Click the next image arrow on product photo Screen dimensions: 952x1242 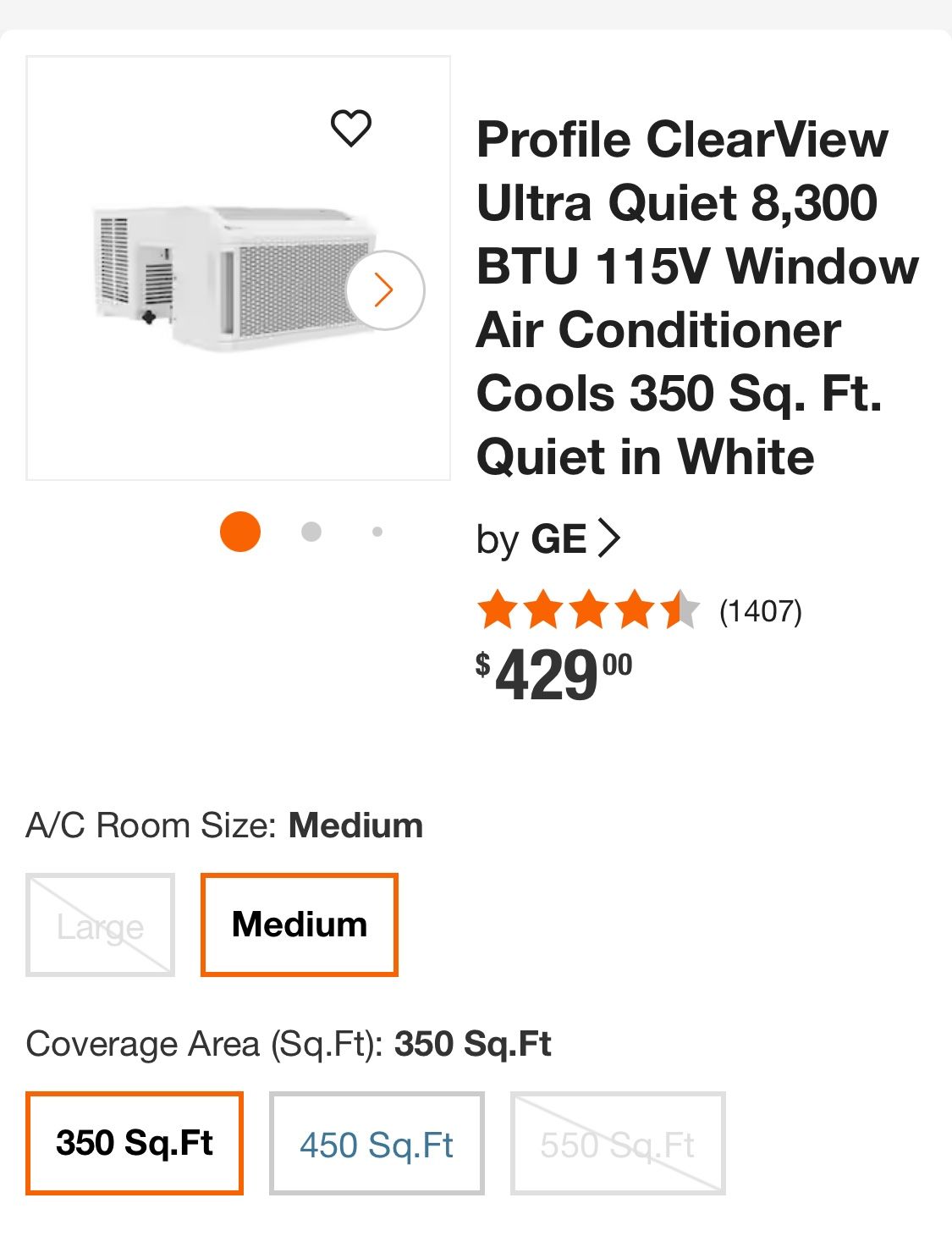385,290
